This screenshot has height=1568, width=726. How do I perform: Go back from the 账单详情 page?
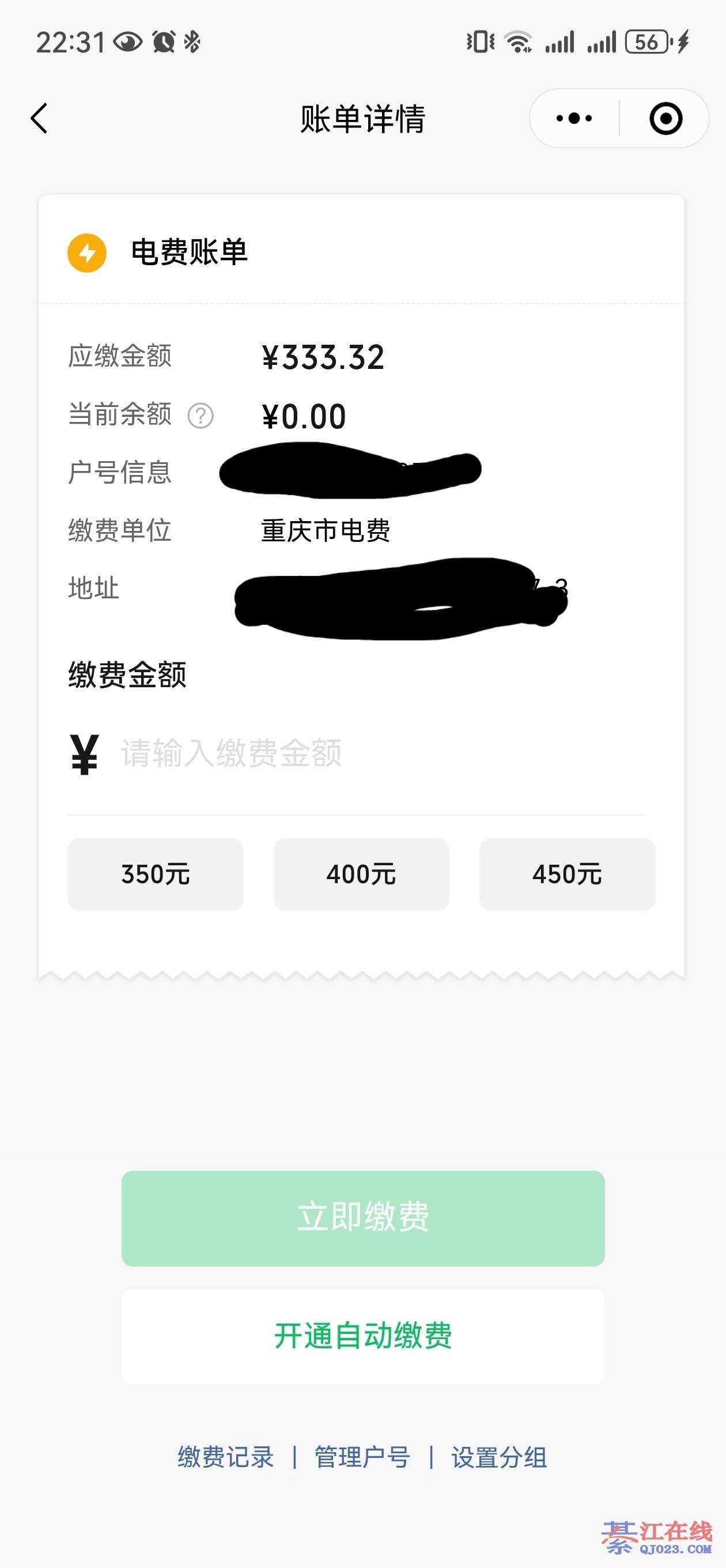[40, 118]
